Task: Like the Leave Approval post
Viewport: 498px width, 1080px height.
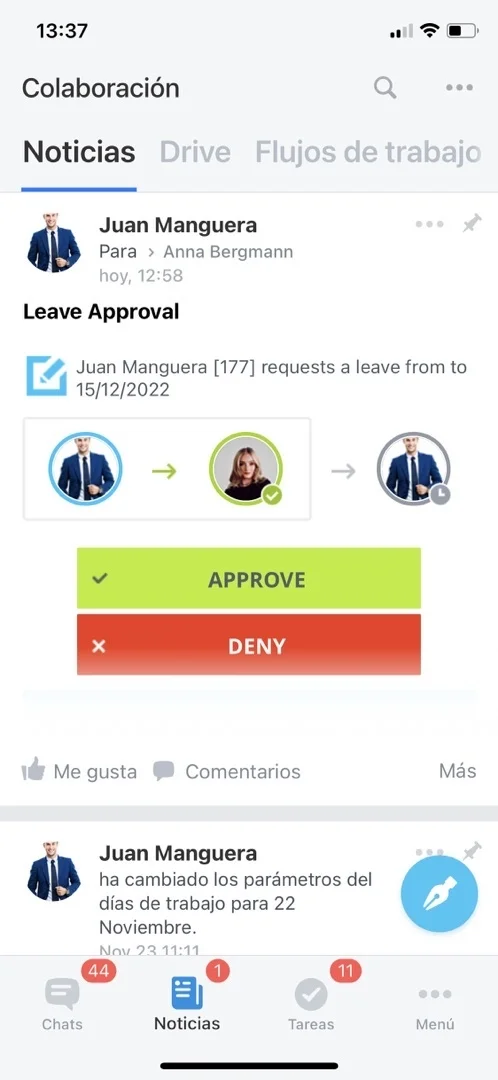Action: [79, 771]
